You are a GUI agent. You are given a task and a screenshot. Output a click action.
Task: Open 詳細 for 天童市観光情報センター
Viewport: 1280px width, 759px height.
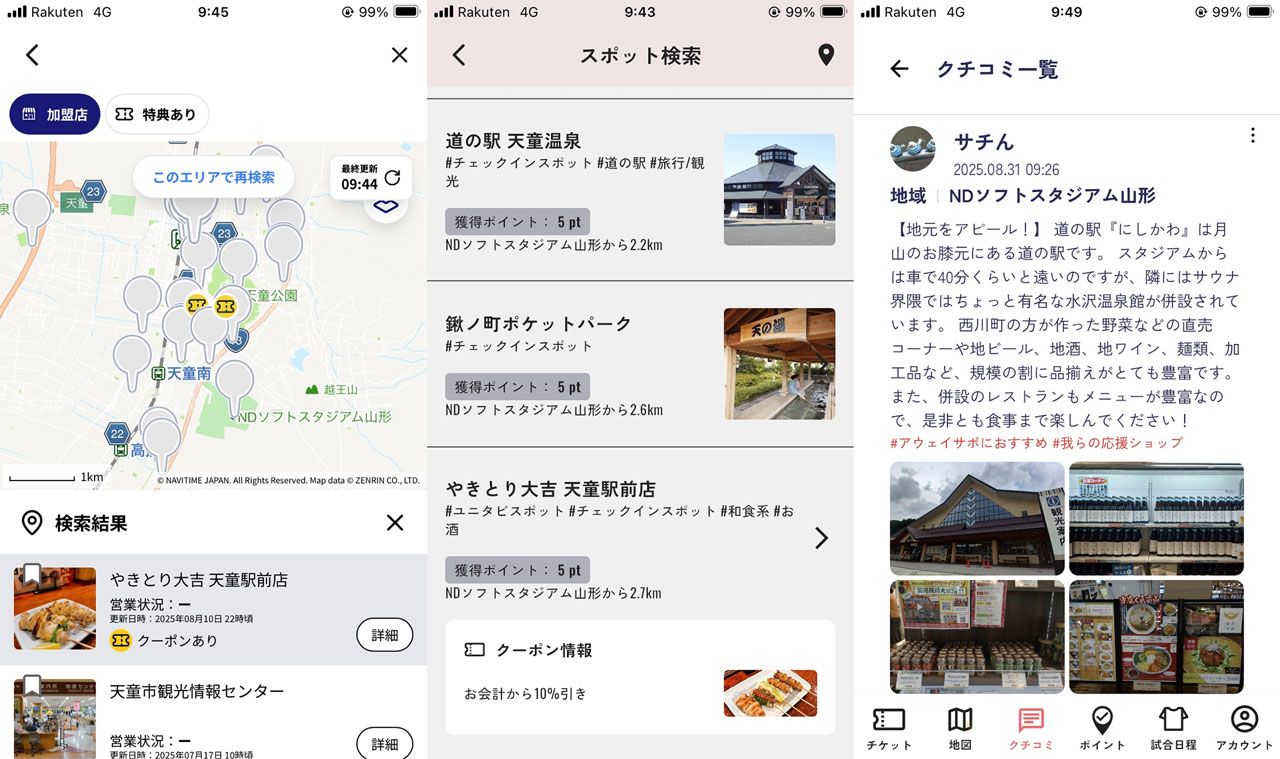pos(384,743)
